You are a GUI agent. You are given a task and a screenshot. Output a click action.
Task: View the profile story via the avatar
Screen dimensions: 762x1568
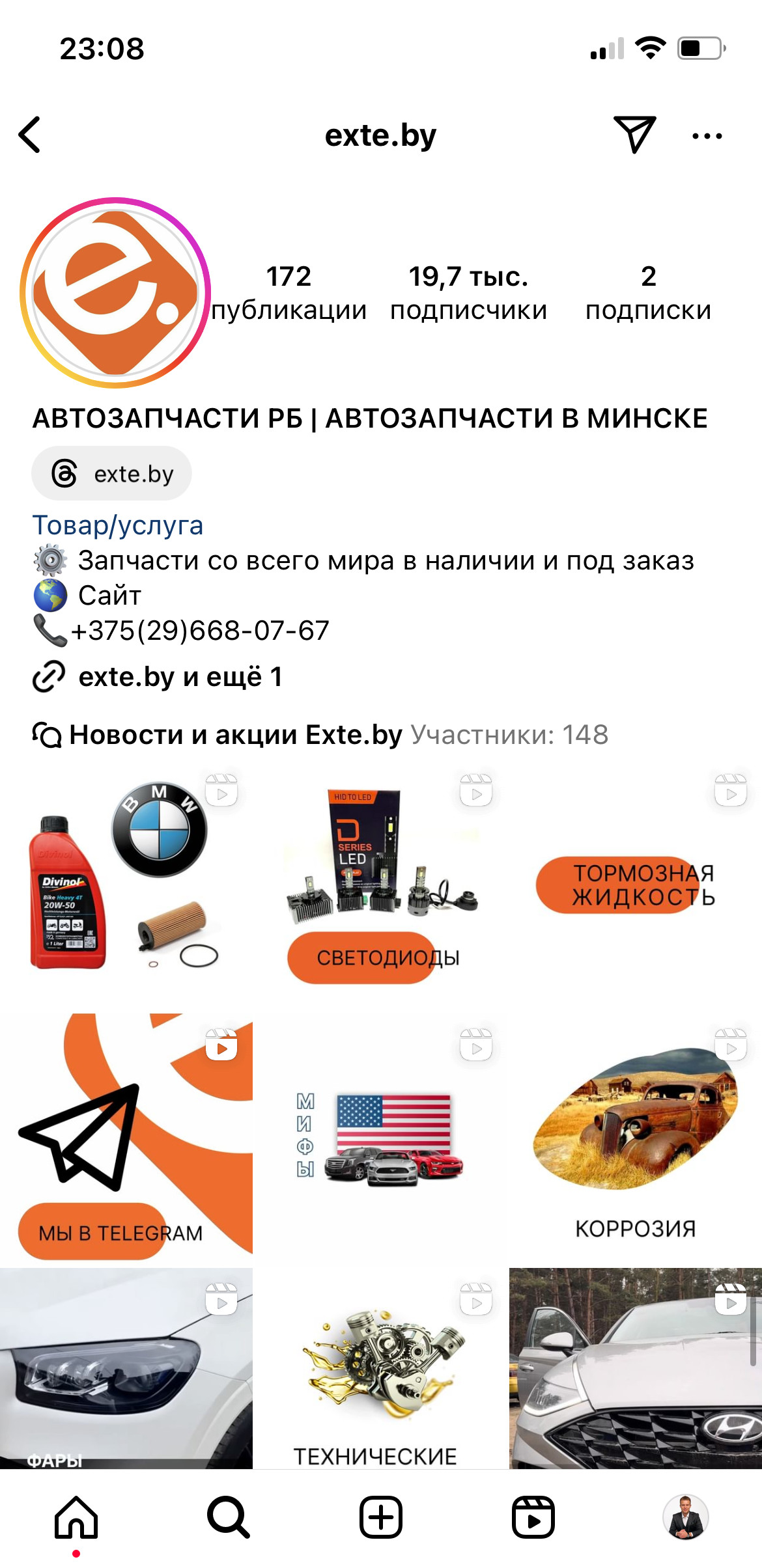coord(115,292)
